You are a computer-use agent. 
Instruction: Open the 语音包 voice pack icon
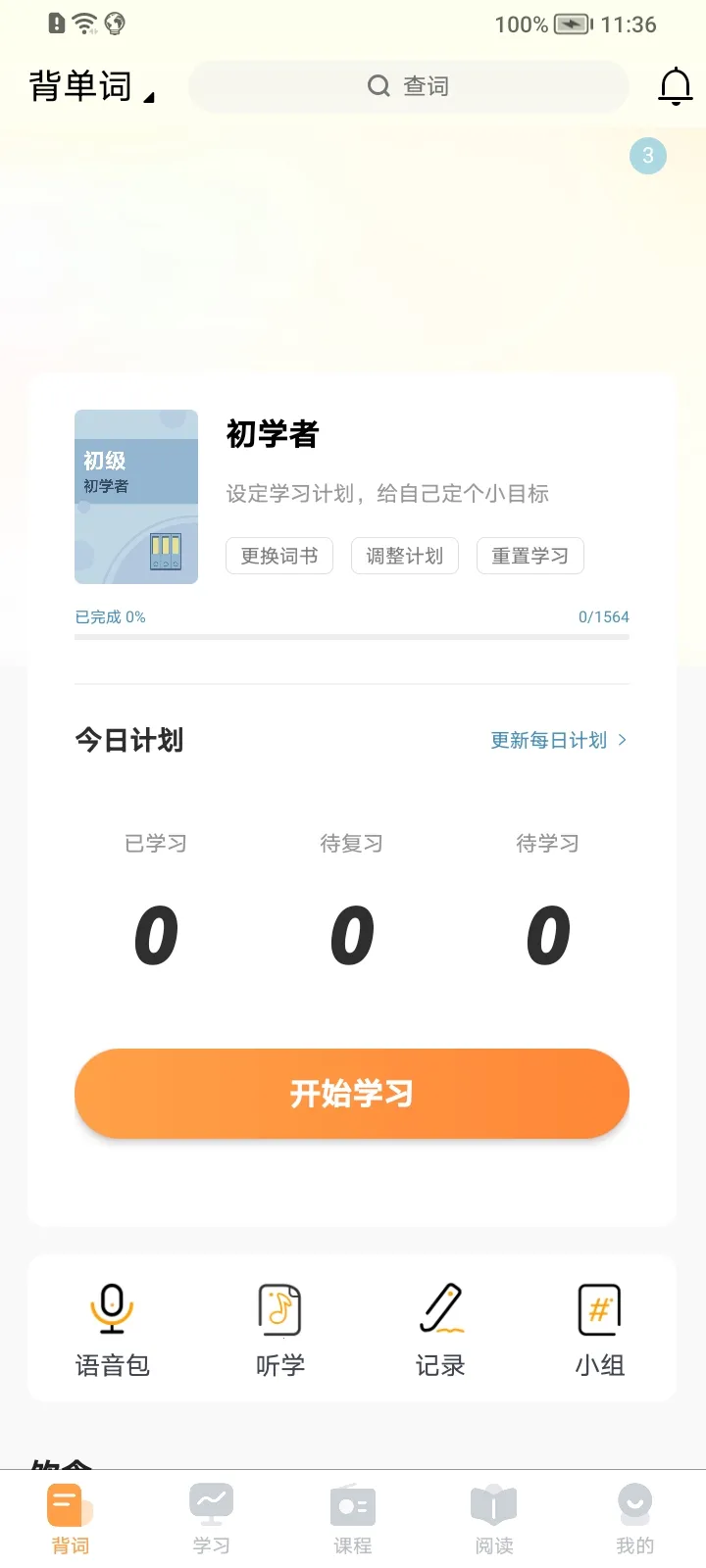112,1328
